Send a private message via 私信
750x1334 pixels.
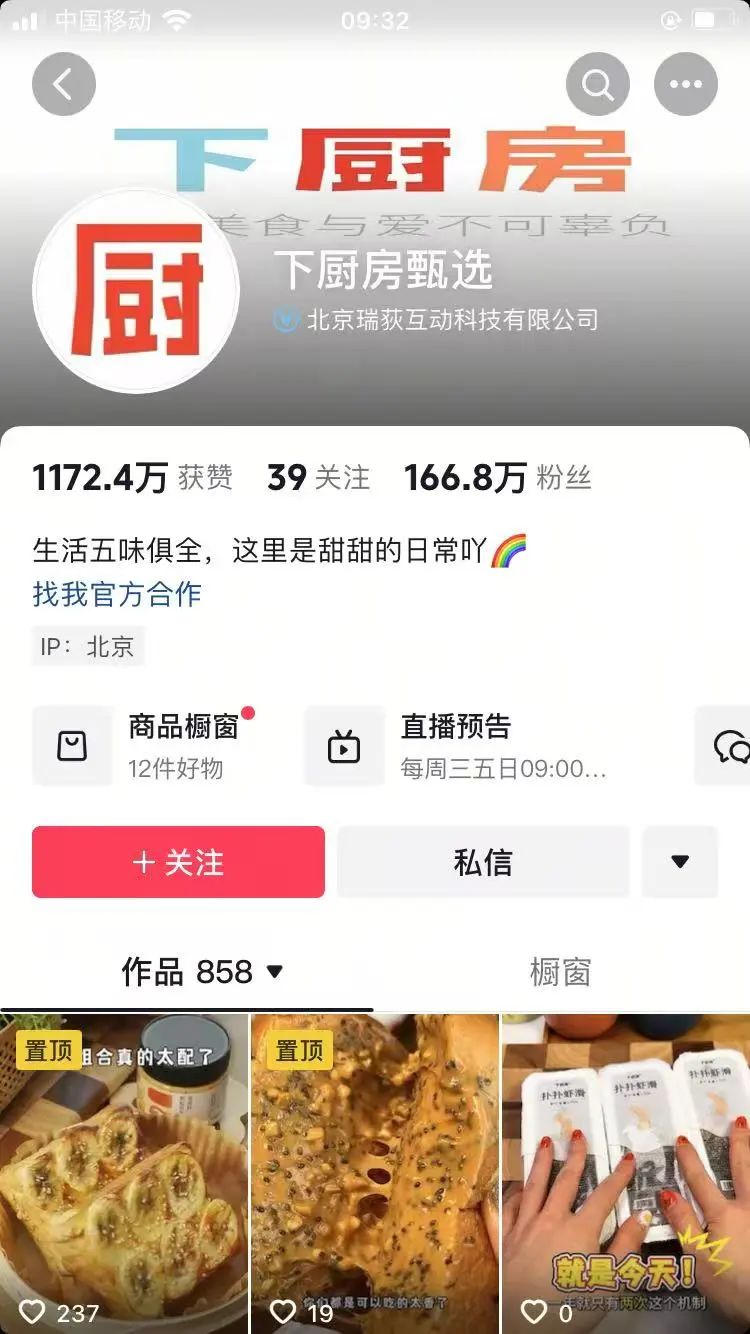point(483,862)
